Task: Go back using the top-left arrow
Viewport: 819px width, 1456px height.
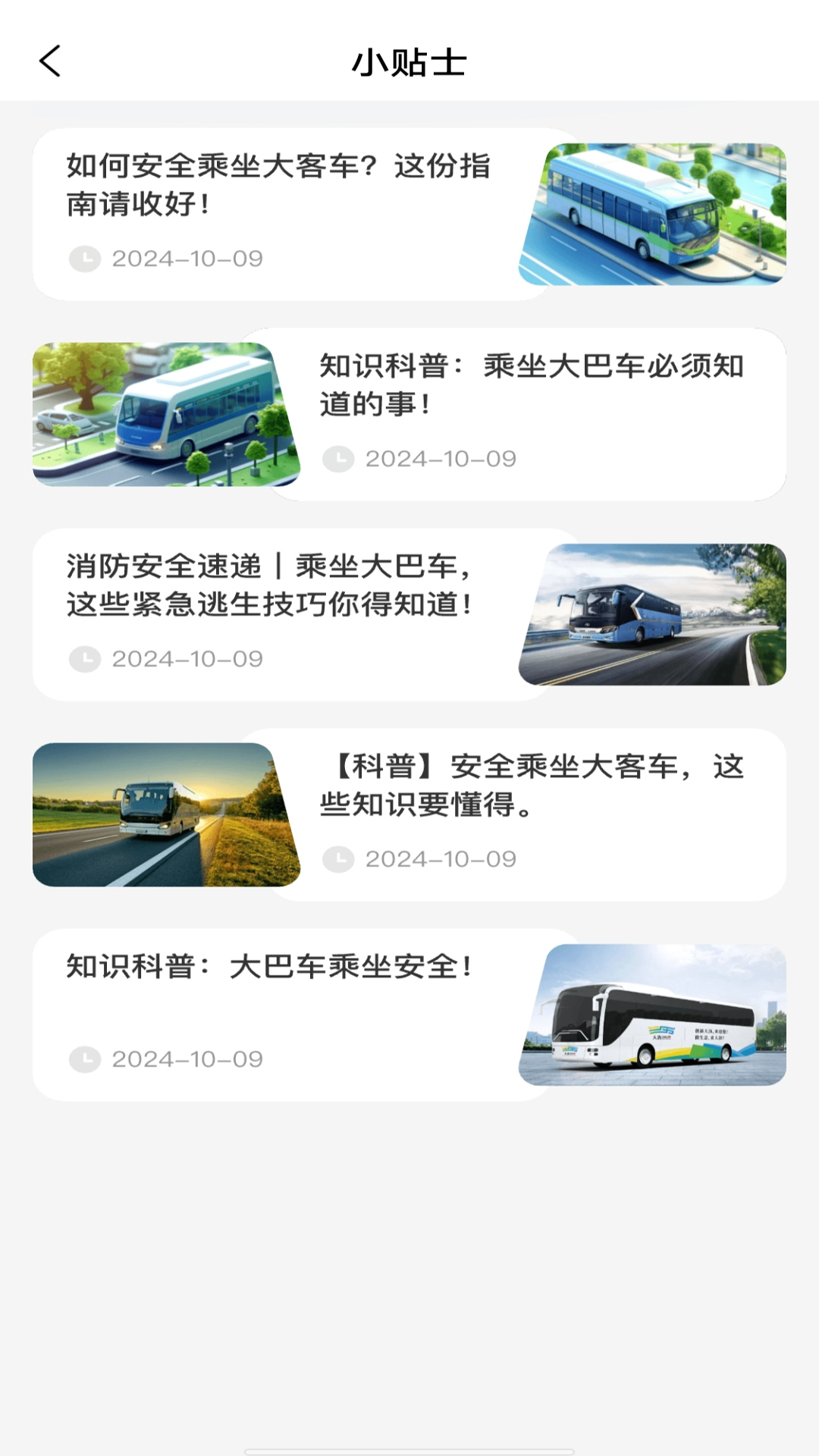Action: point(50,61)
